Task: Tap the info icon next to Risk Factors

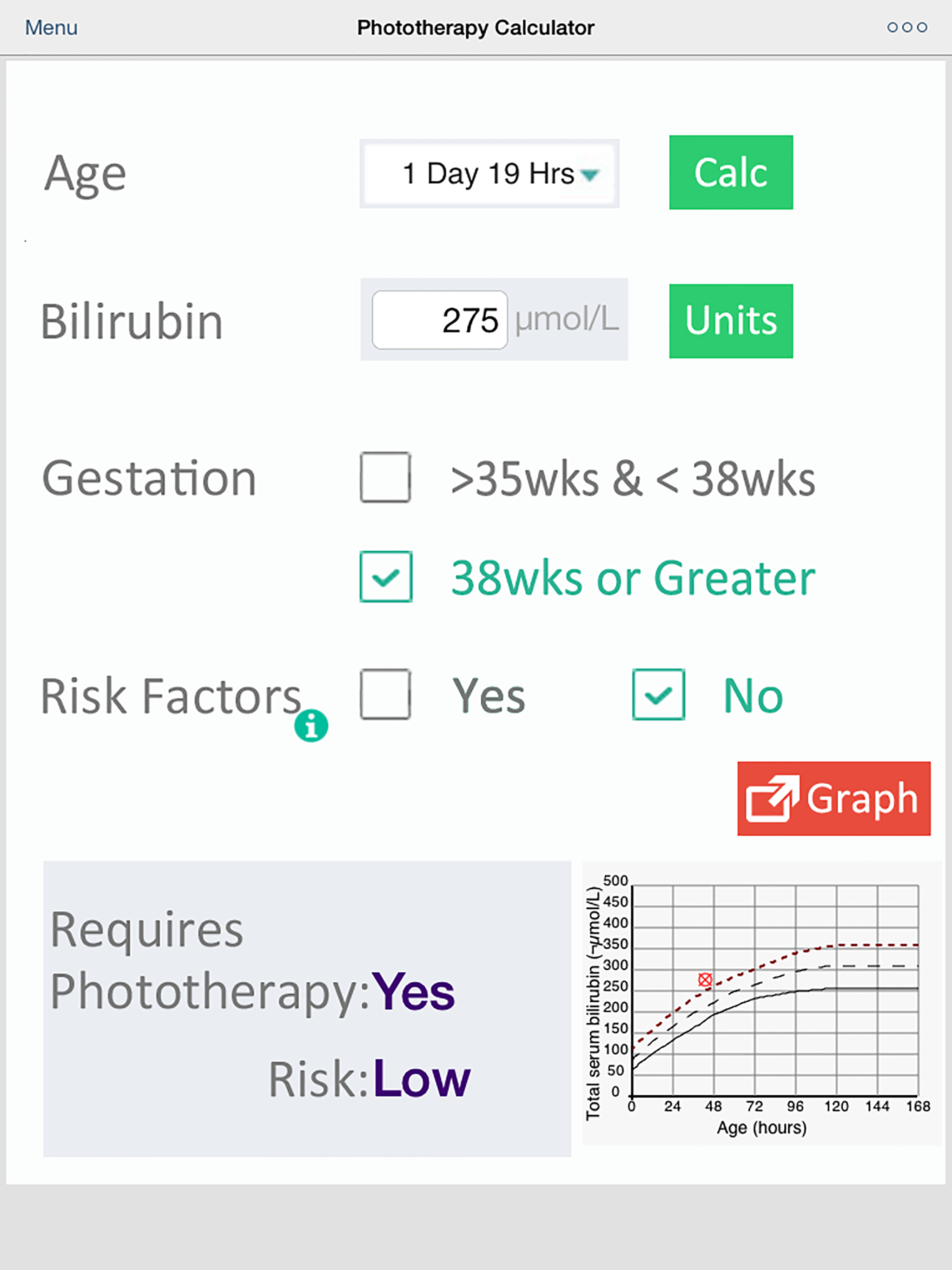Action: (311, 727)
